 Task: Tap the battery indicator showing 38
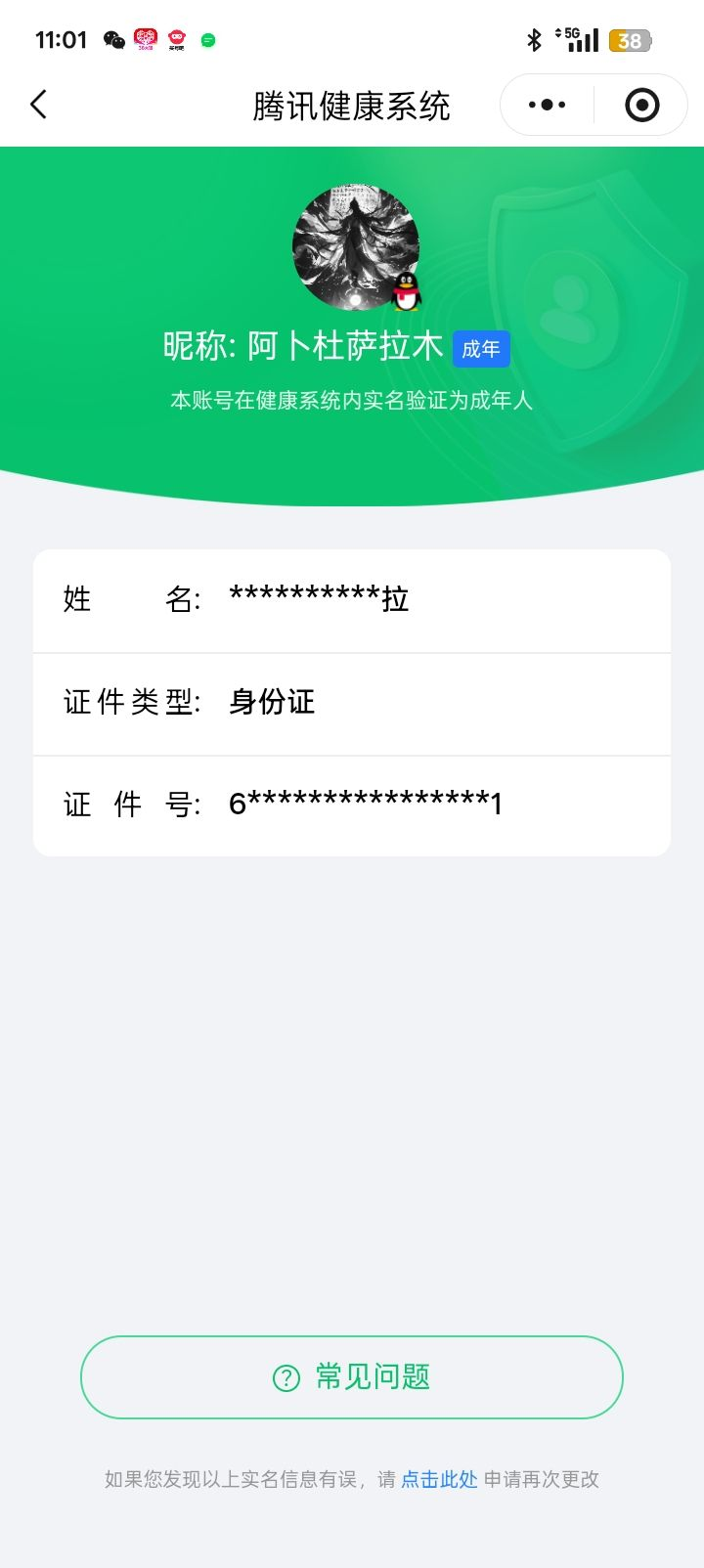pyautogui.click(x=630, y=40)
